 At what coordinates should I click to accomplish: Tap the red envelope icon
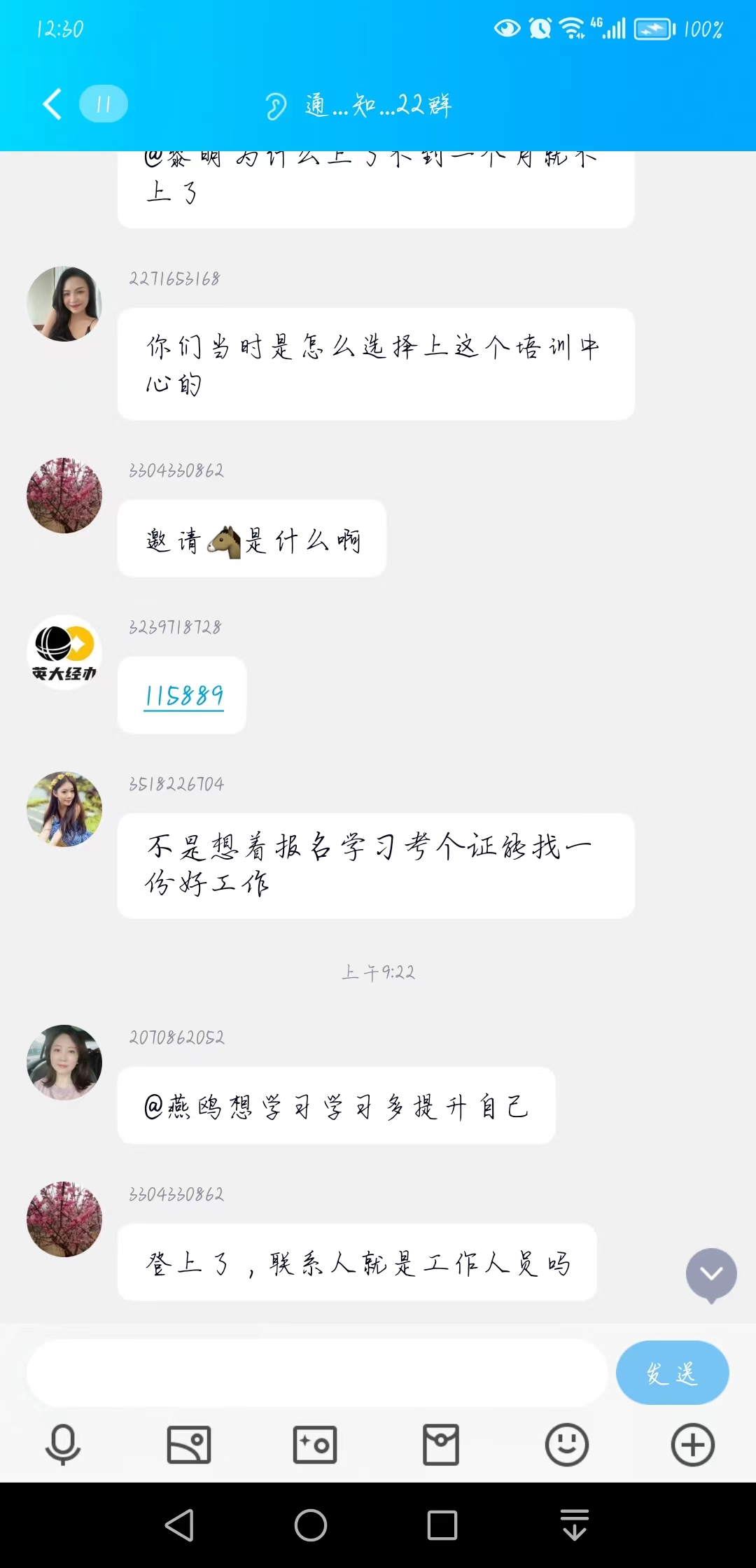pyautogui.click(x=440, y=1443)
